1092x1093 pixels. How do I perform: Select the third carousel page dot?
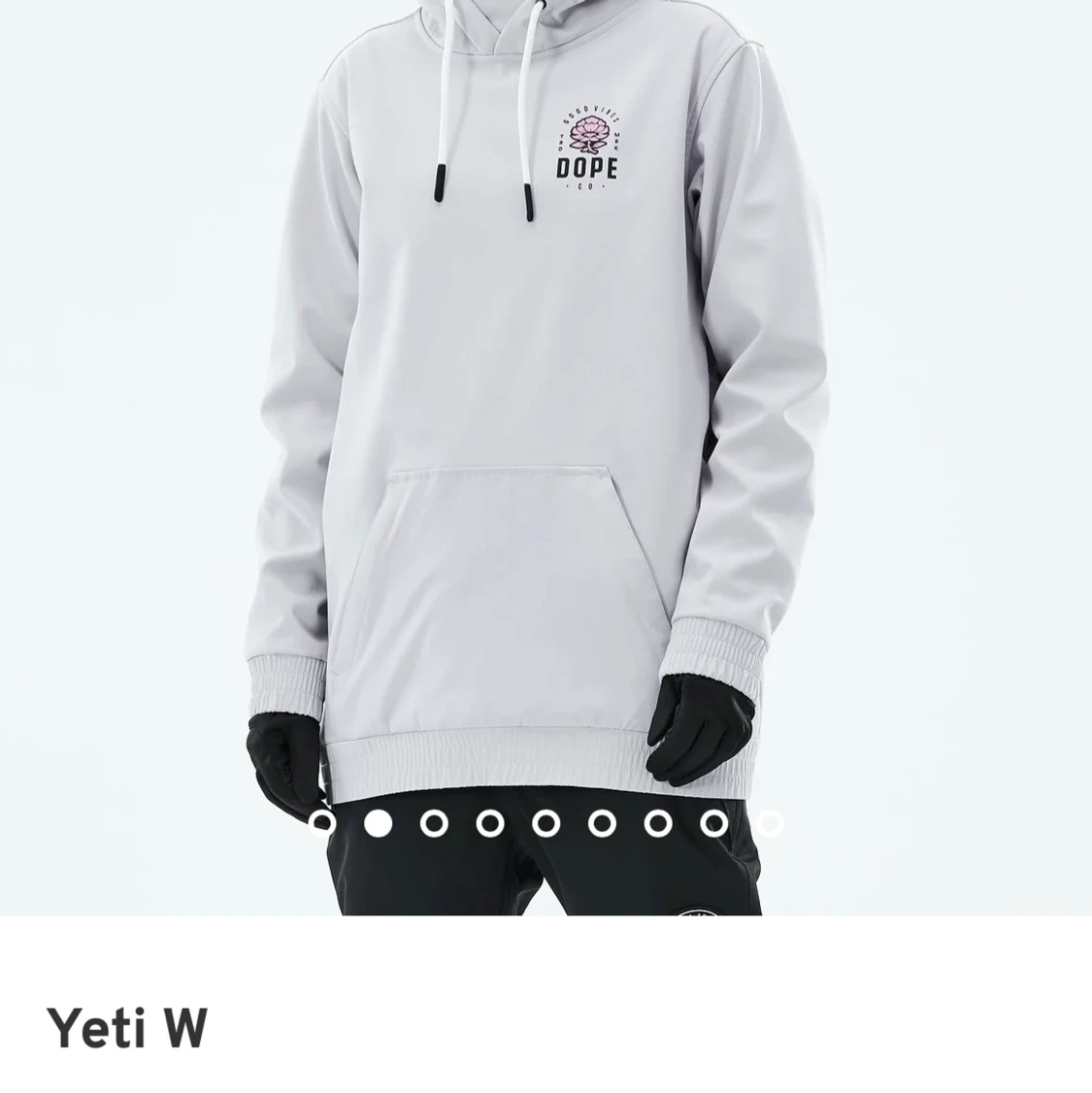(x=433, y=824)
